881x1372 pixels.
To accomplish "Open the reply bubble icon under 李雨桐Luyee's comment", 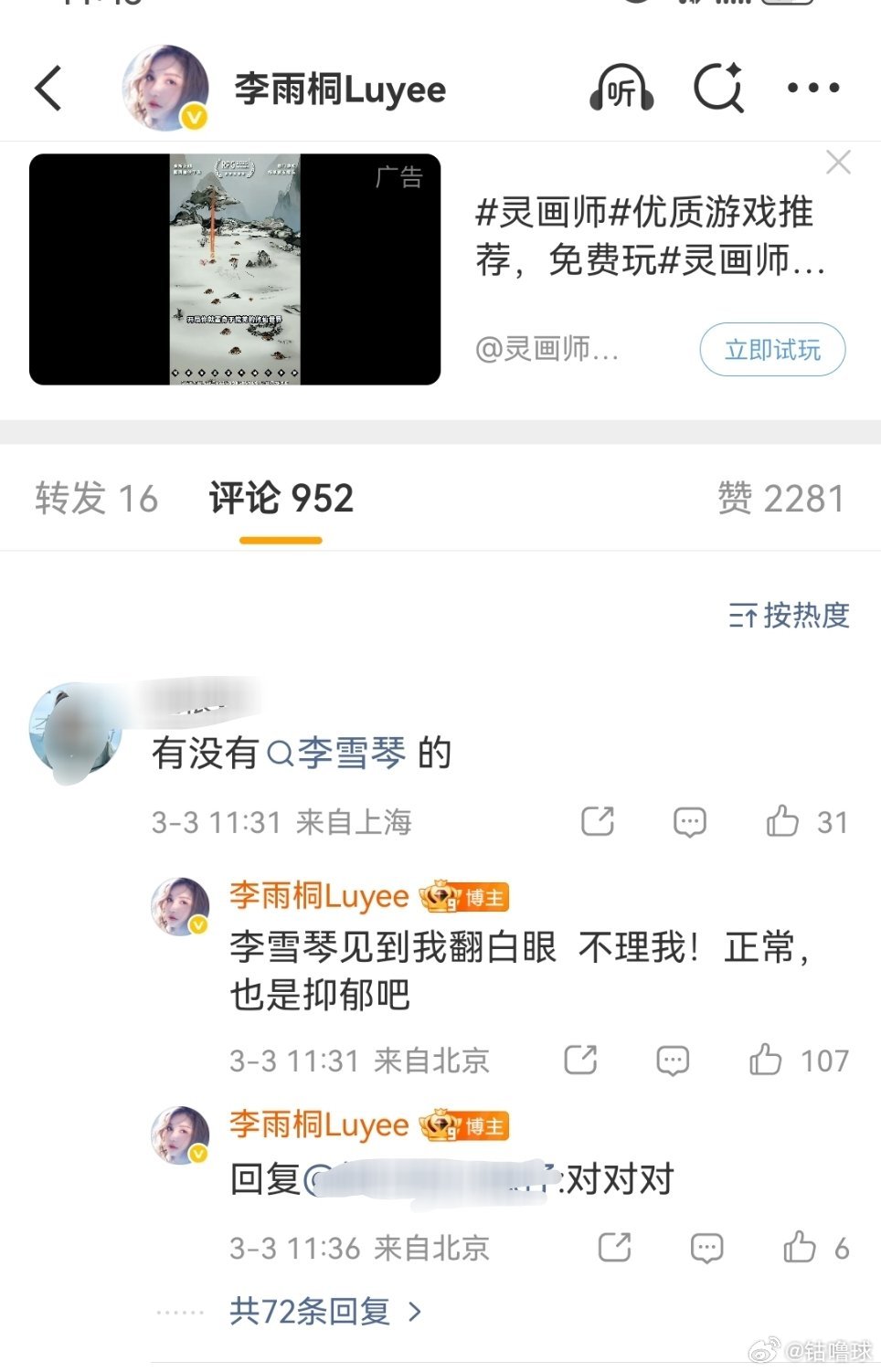I will click(673, 1060).
